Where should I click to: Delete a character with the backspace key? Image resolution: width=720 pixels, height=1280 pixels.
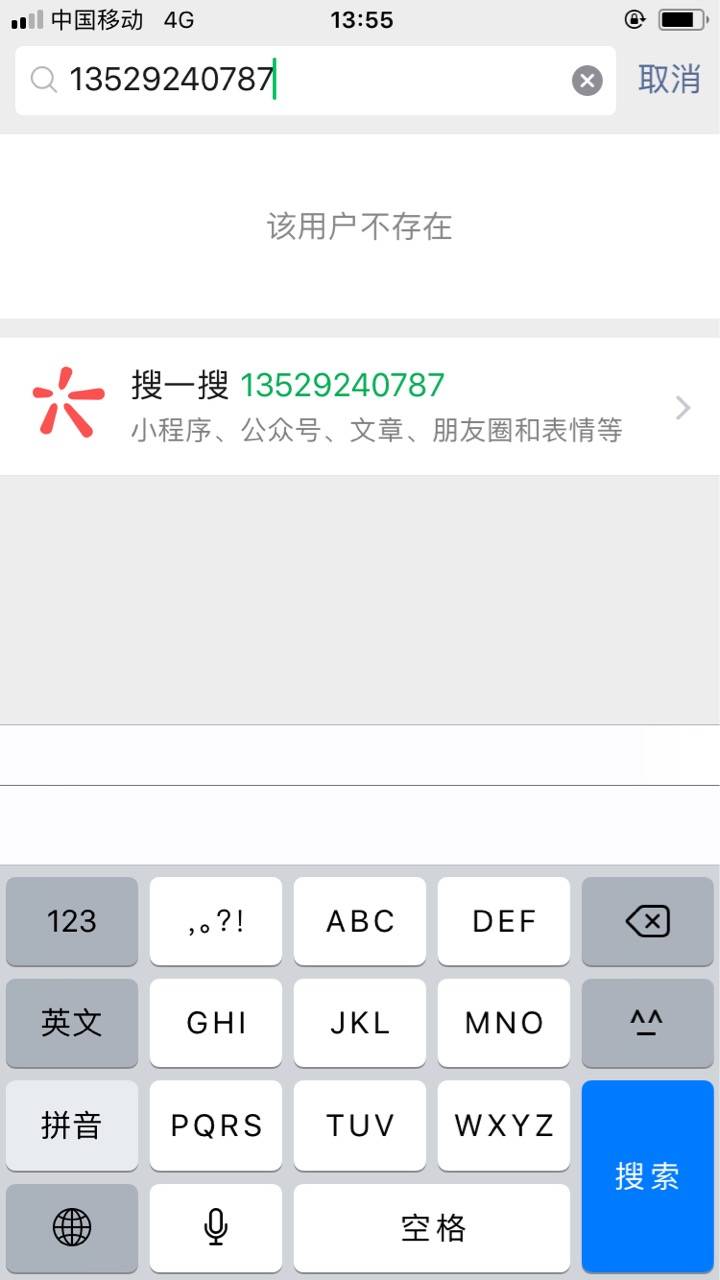(x=647, y=921)
